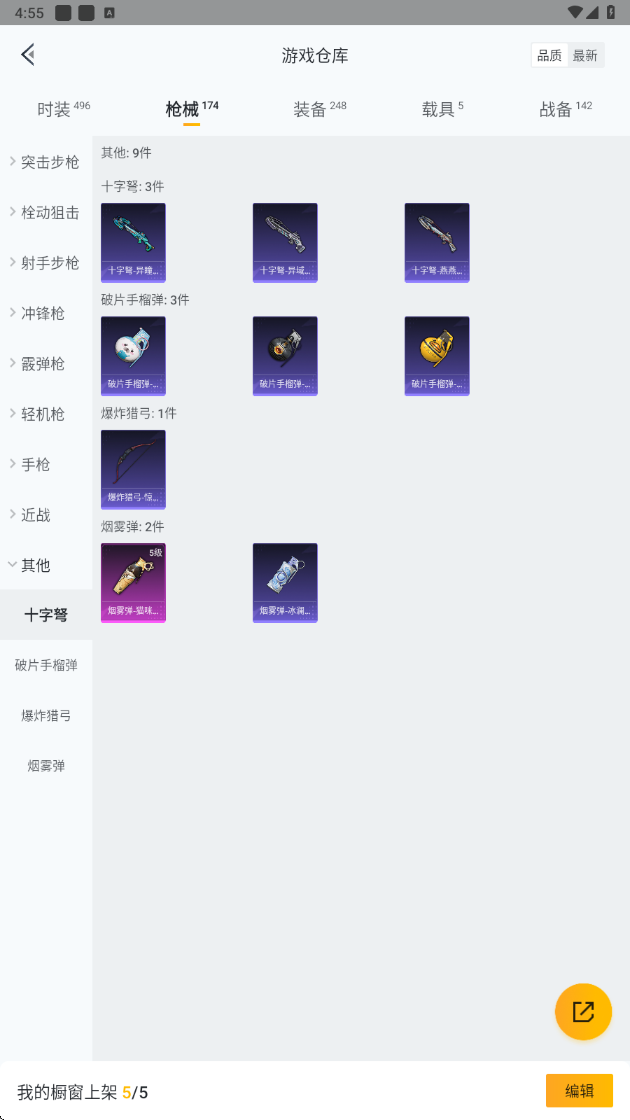Select the 爆炸猎弓 subcategory
Screen dimensions: 630x1120
click(46, 716)
